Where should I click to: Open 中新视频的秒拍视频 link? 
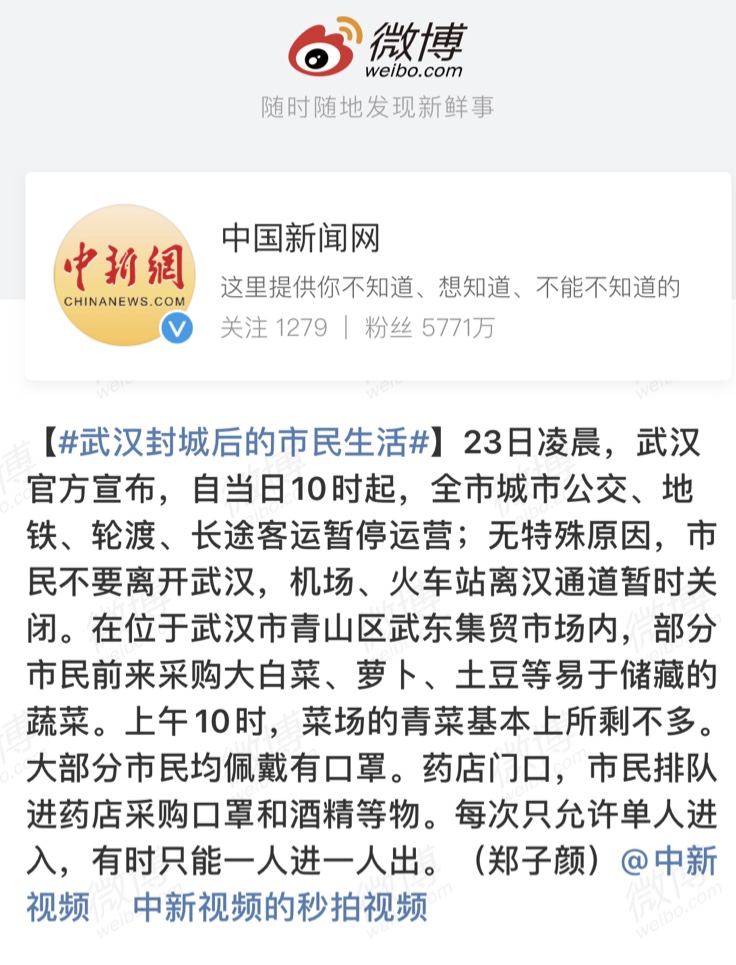click(280, 906)
